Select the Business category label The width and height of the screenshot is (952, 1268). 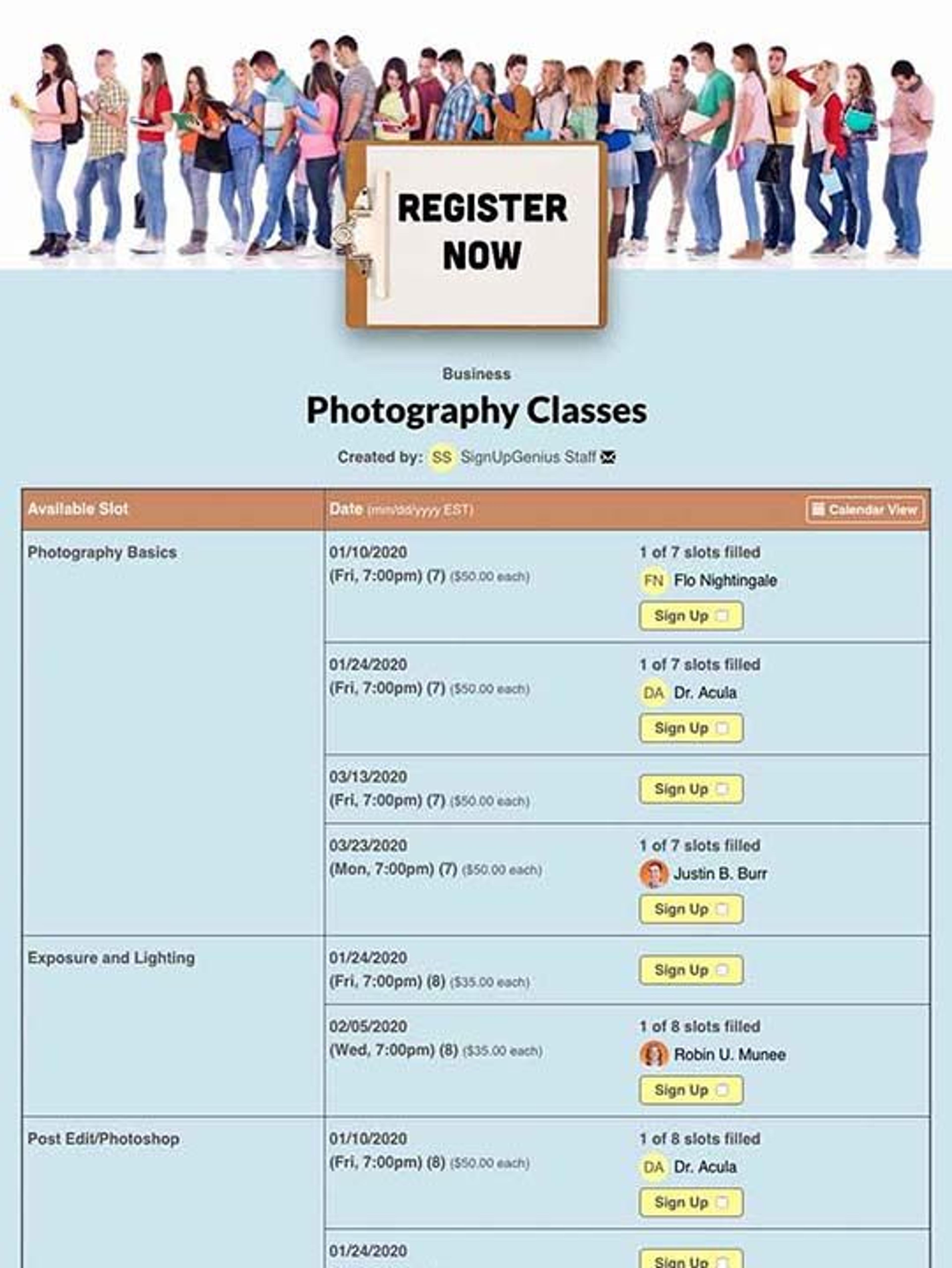(476, 374)
